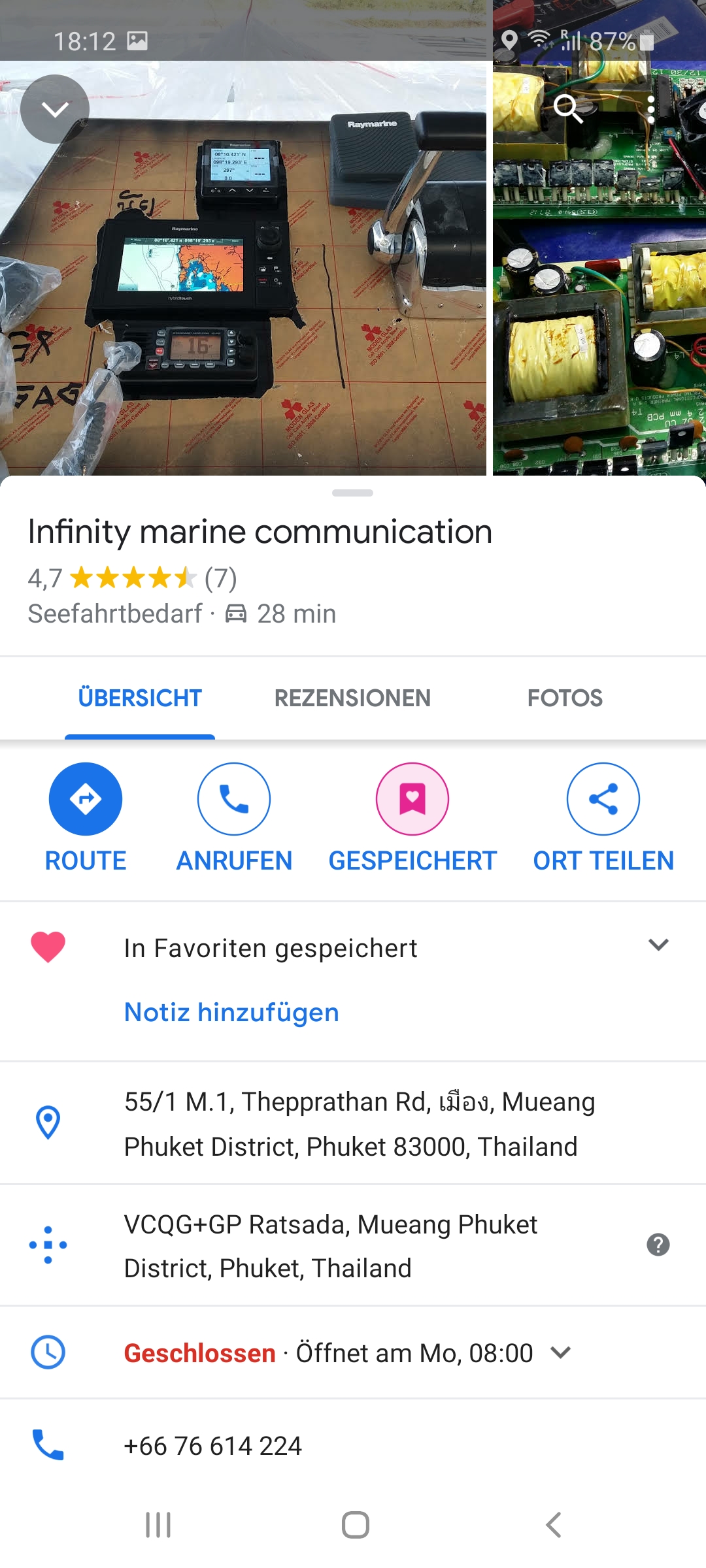Switch to the Rezensionen tab
706x1568 pixels.
pyautogui.click(x=352, y=698)
